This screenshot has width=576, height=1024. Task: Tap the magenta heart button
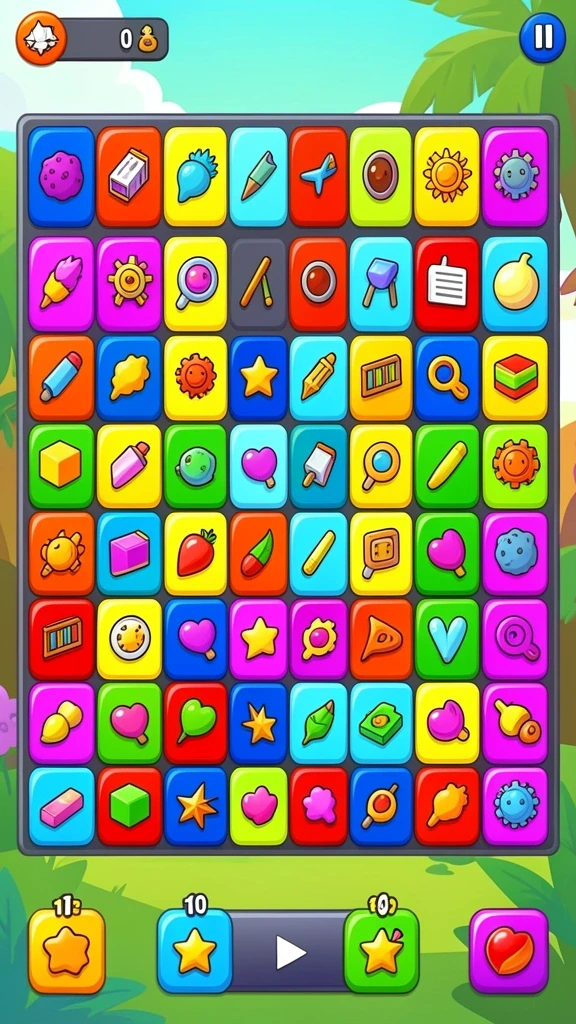coord(509,950)
